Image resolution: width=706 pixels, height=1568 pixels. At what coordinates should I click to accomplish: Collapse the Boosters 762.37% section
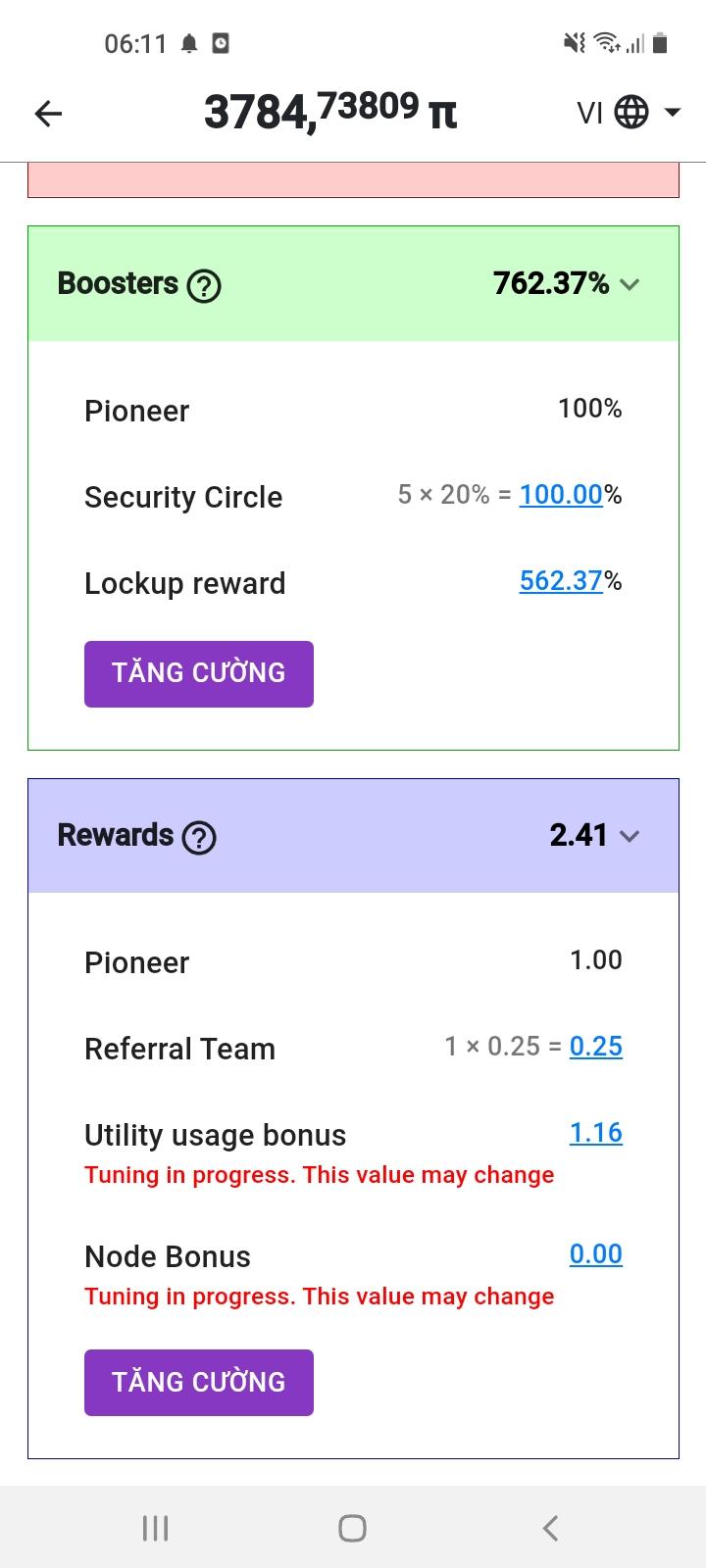tap(630, 284)
